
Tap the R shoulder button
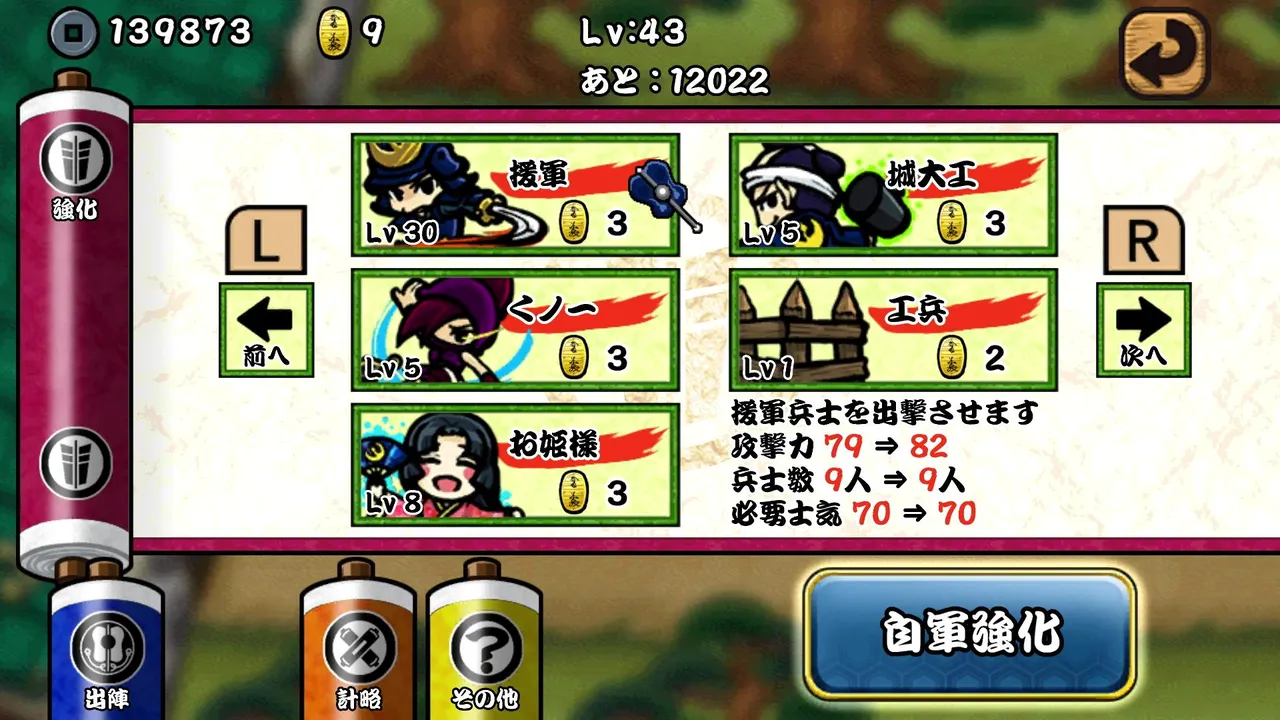coord(1144,242)
